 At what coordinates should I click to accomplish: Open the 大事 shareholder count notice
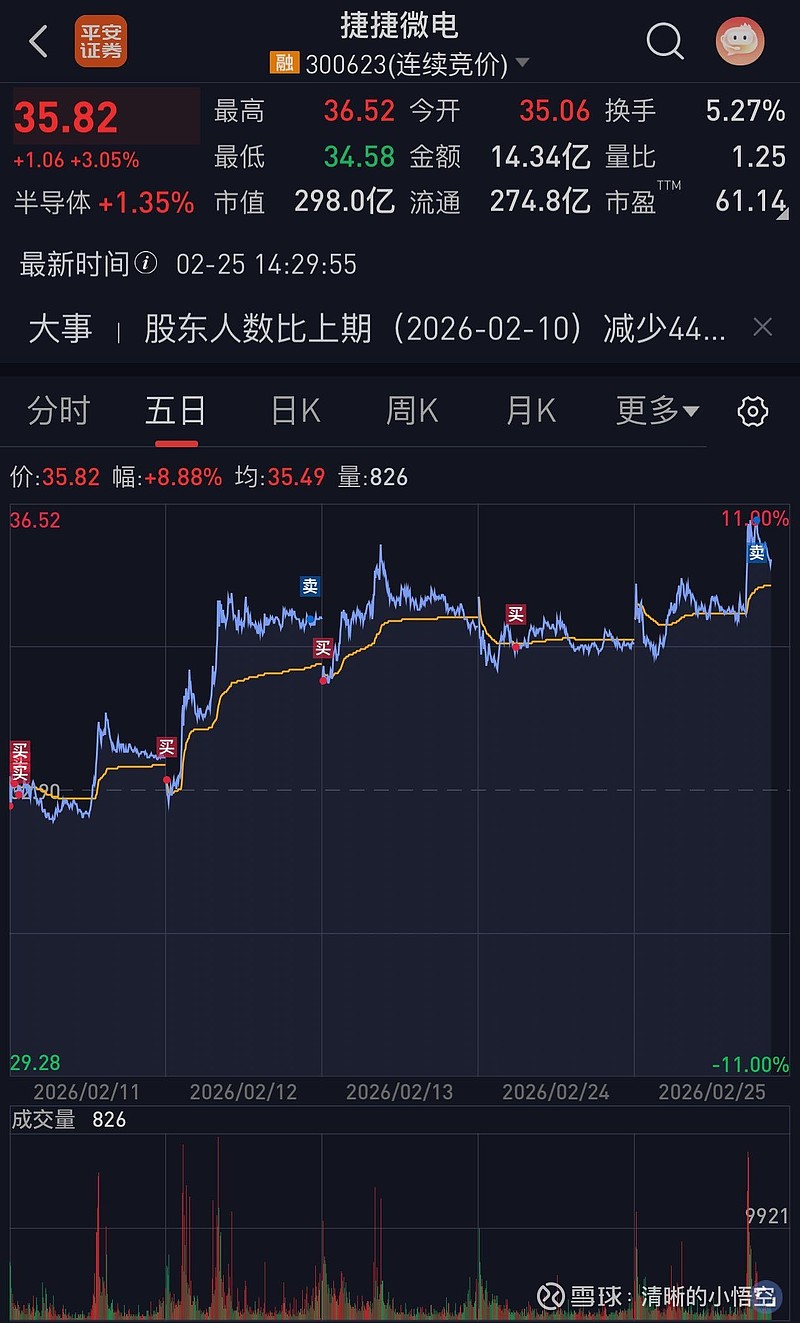click(x=434, y=328)
